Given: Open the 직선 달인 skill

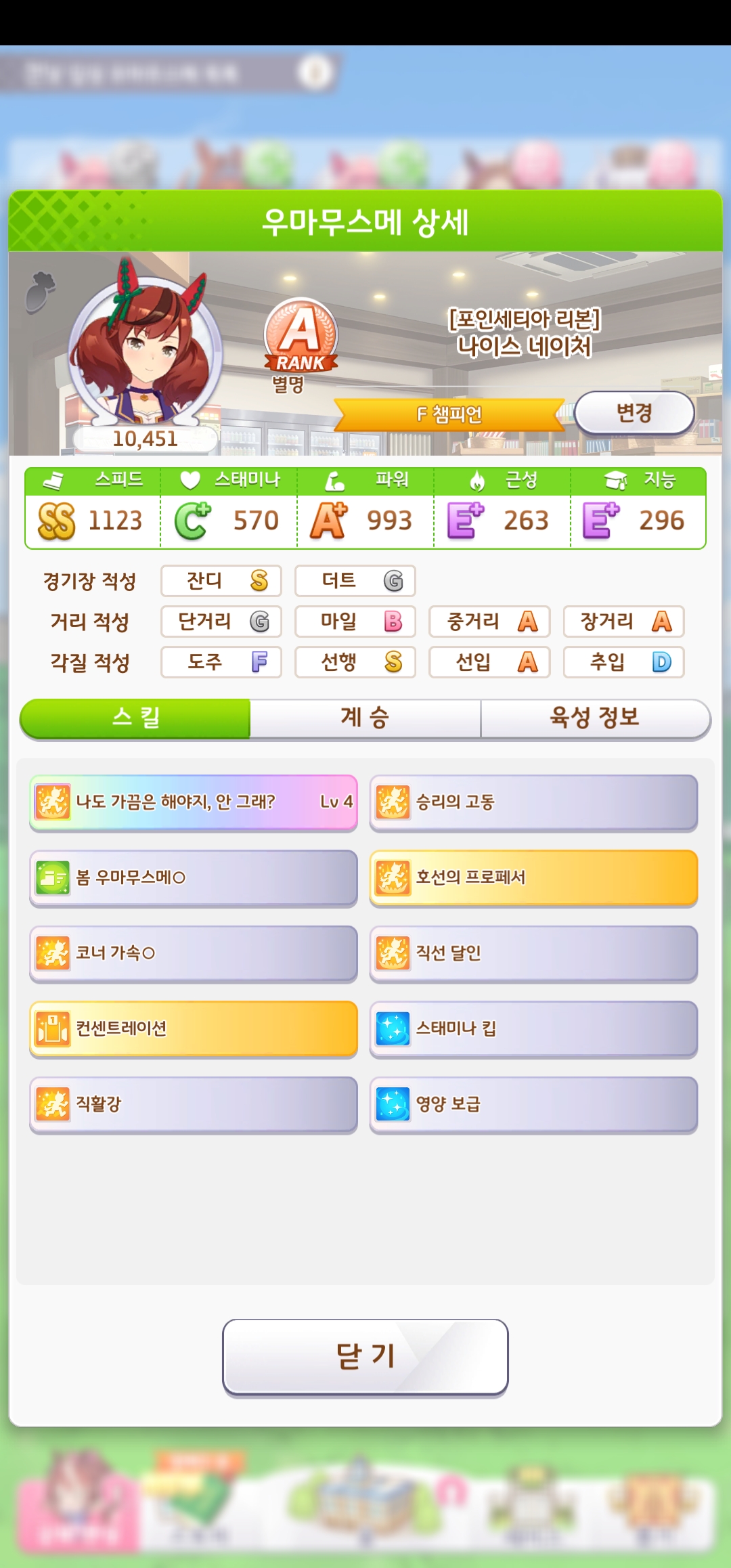Looking at the screenshot, I should [x=533, y=953].
